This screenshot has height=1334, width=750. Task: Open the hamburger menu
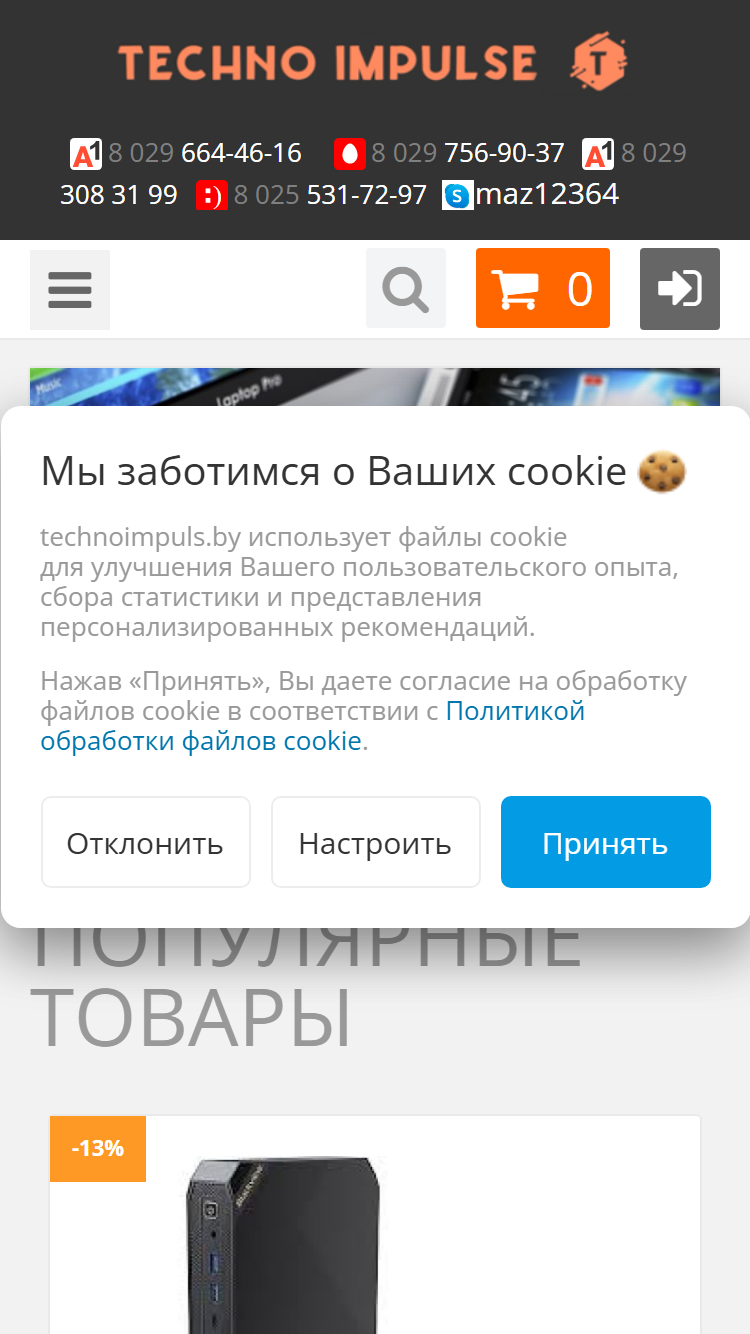pyautogui.click(x=70, y=289)
